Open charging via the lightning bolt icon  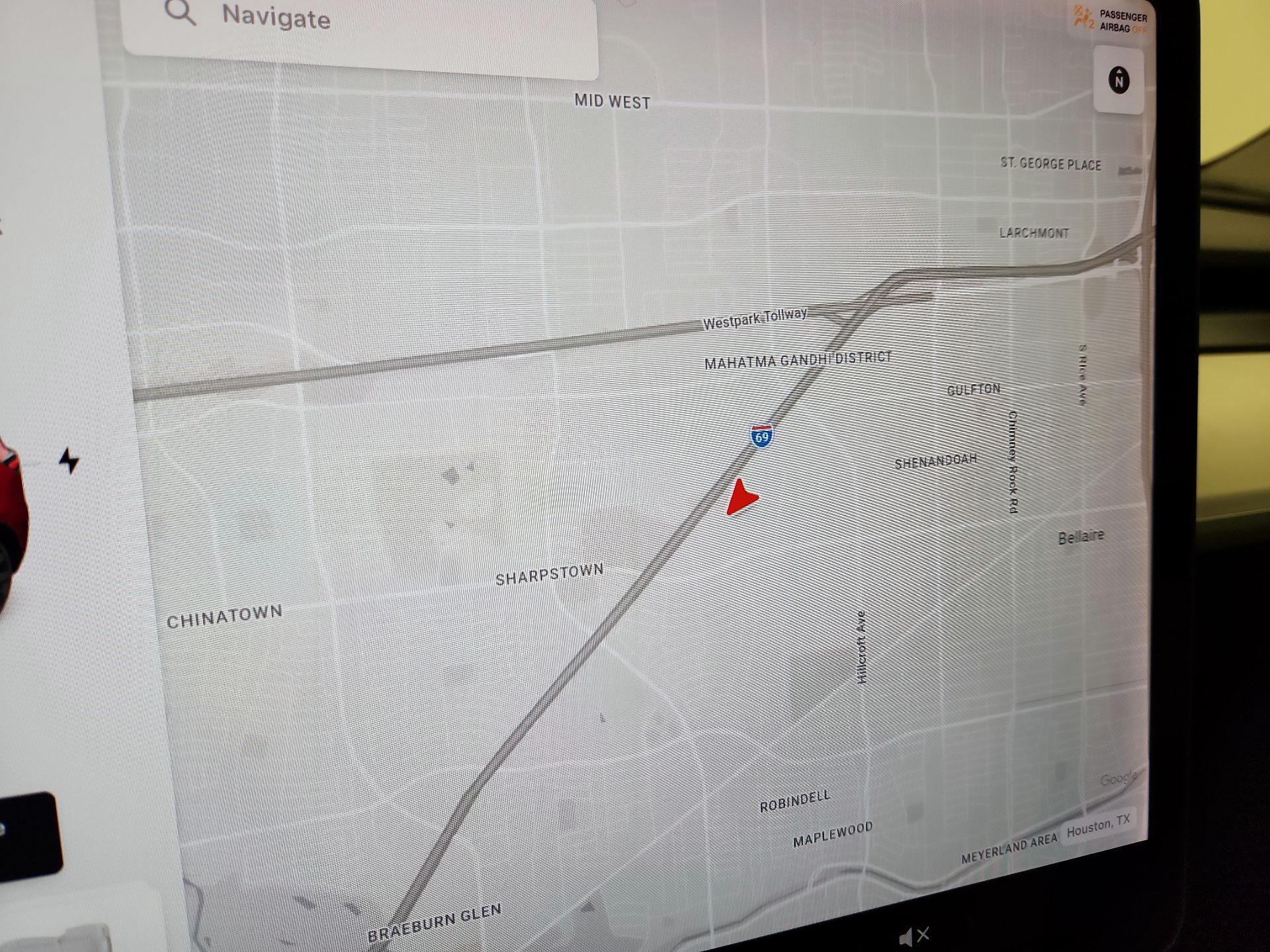69,461
